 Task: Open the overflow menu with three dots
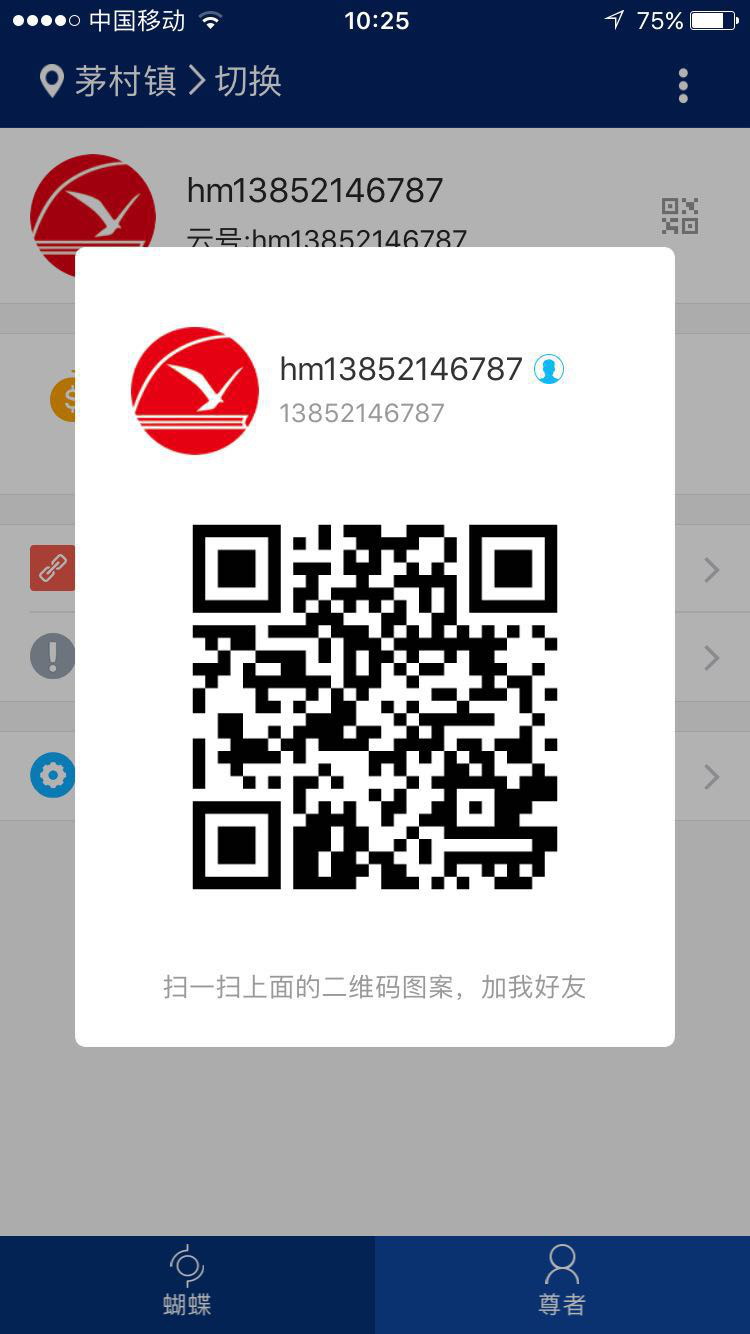683,86
